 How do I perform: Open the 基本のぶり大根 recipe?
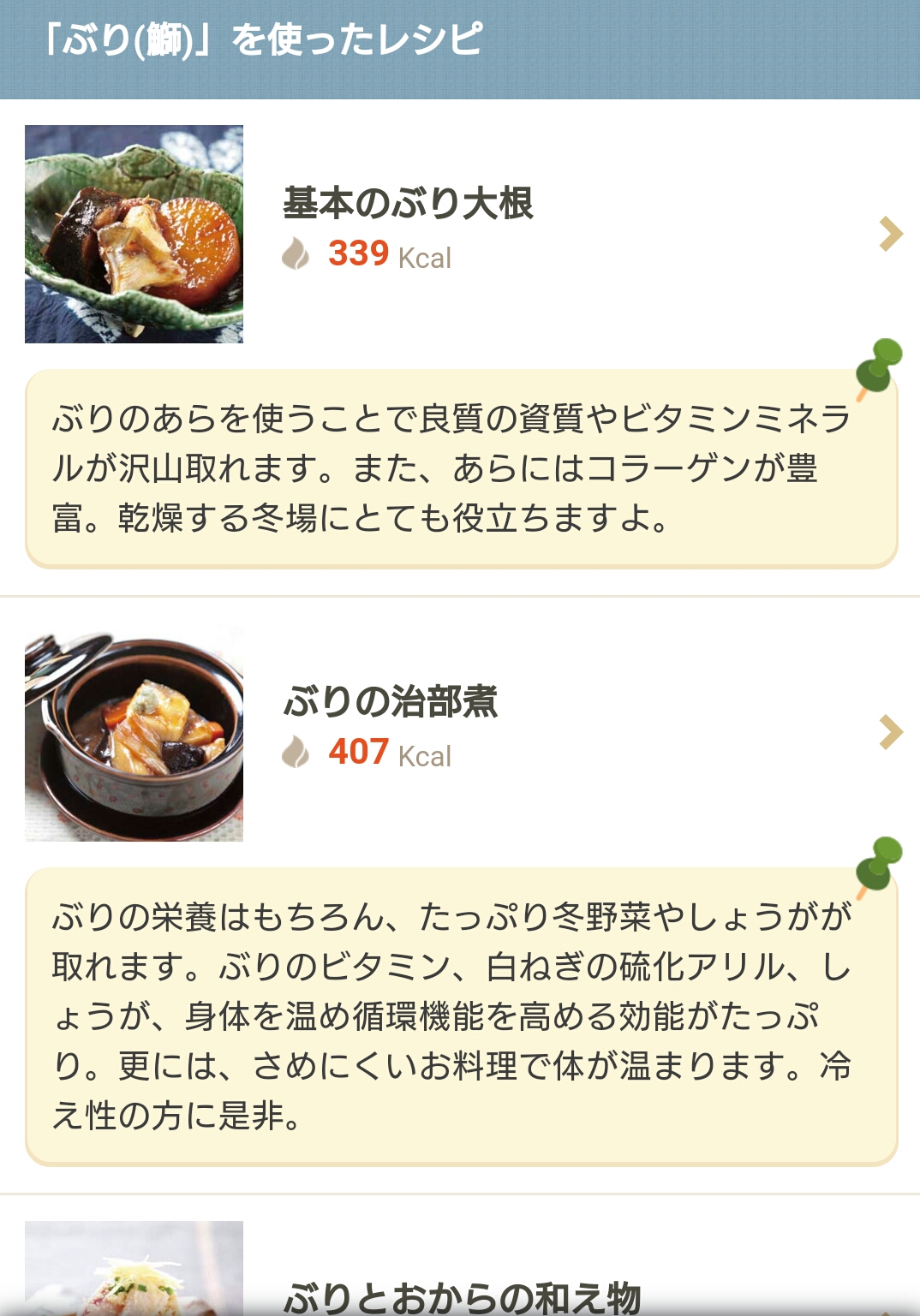click(408, 204)
